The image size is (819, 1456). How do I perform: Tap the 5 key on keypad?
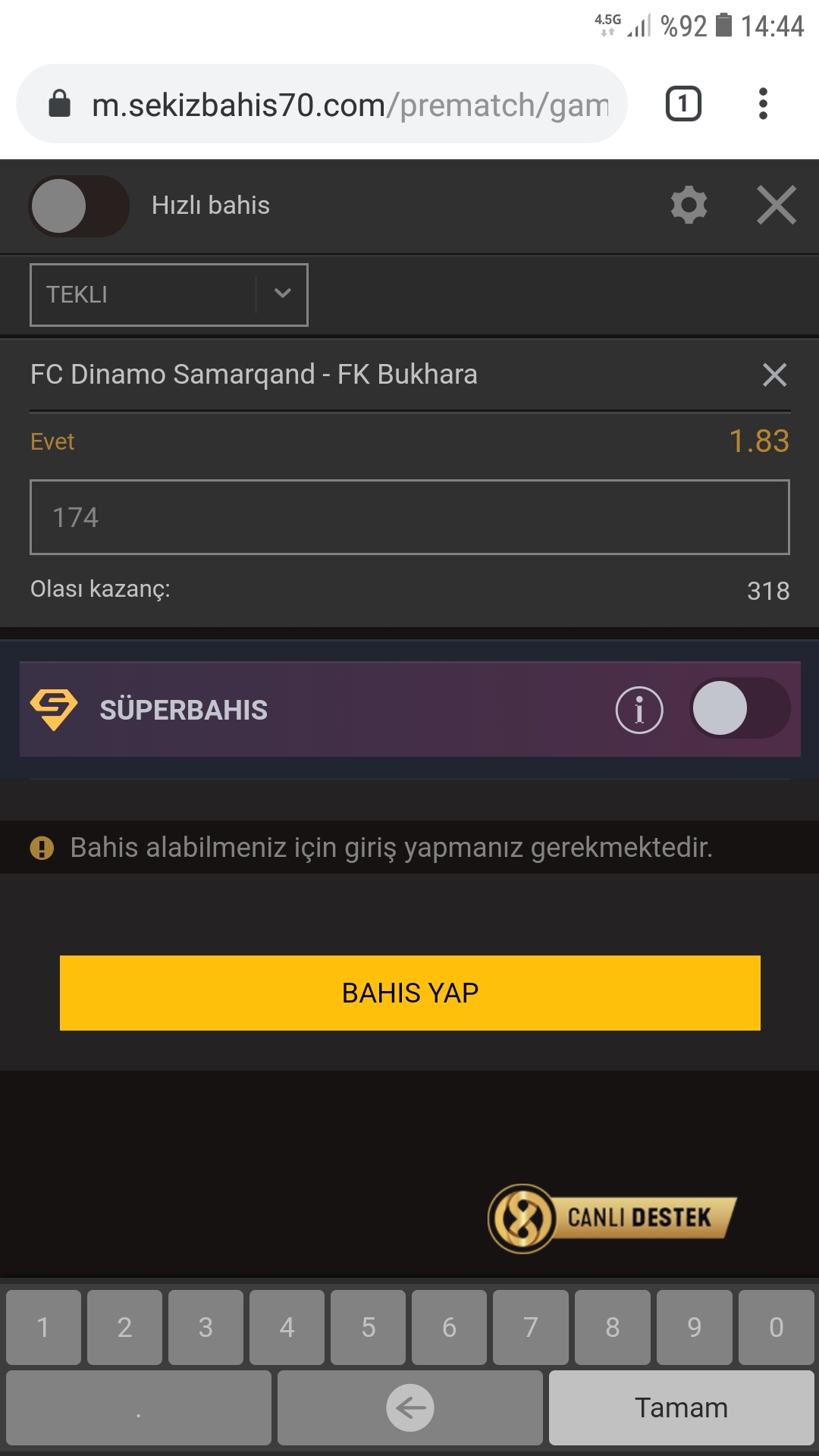coord(369,1327)
